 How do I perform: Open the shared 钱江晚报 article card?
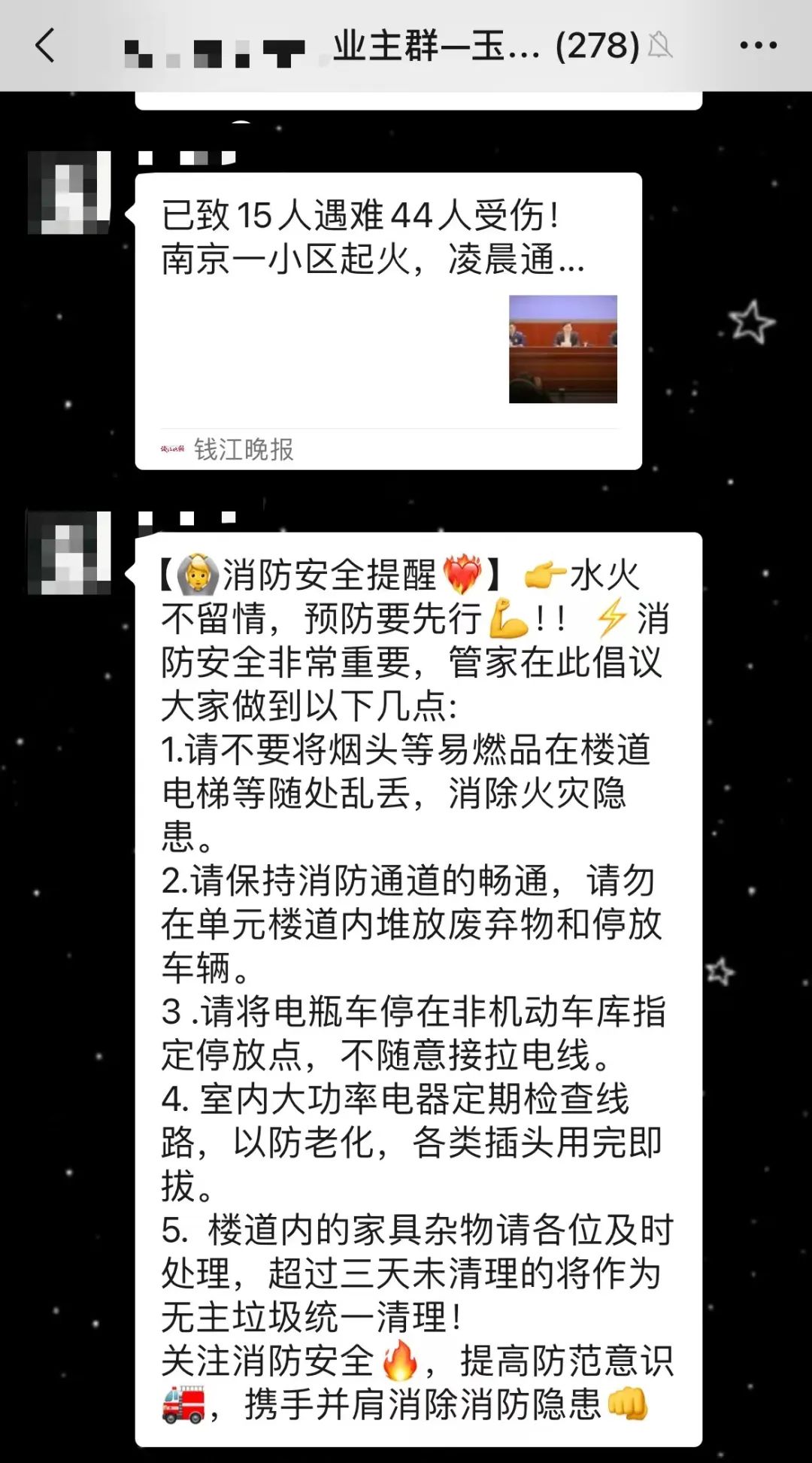(388, 321)
